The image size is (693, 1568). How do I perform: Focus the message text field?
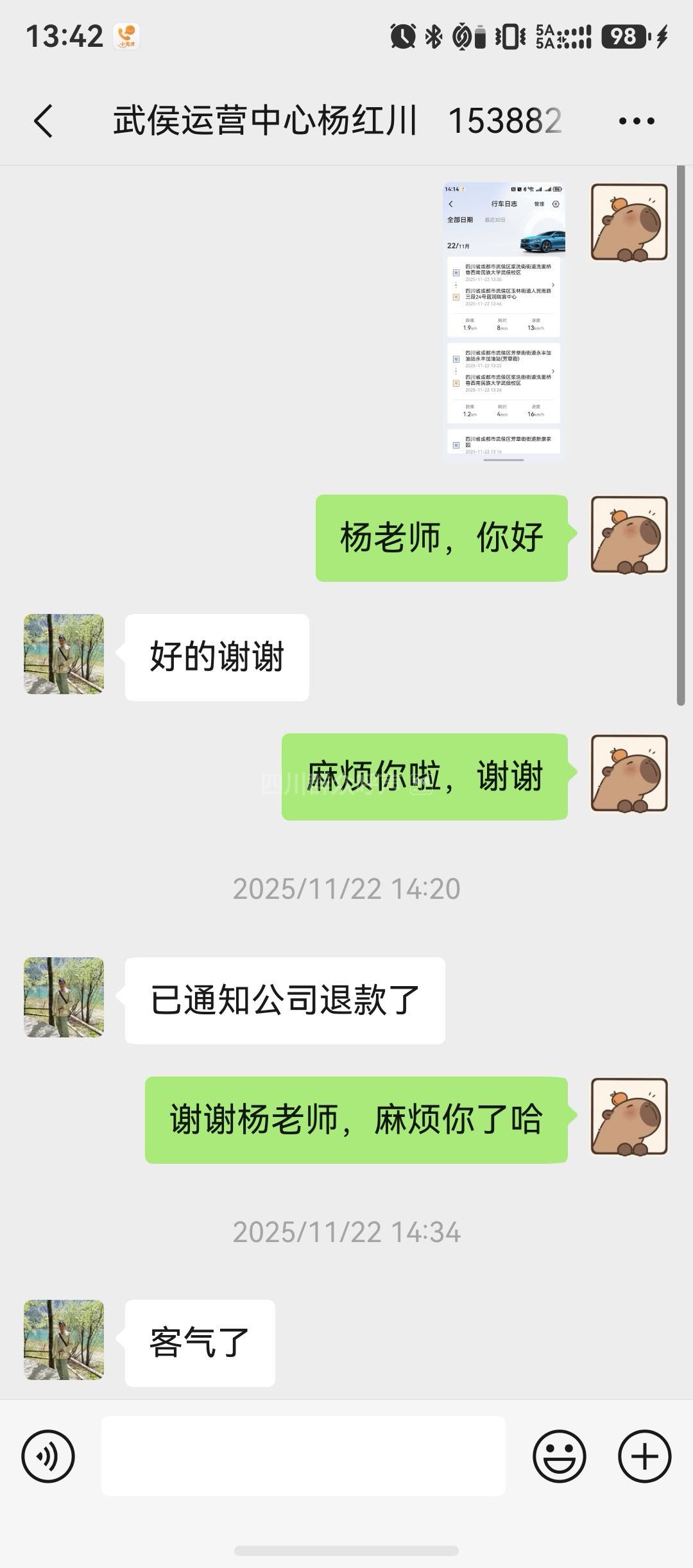(303, 1456)
